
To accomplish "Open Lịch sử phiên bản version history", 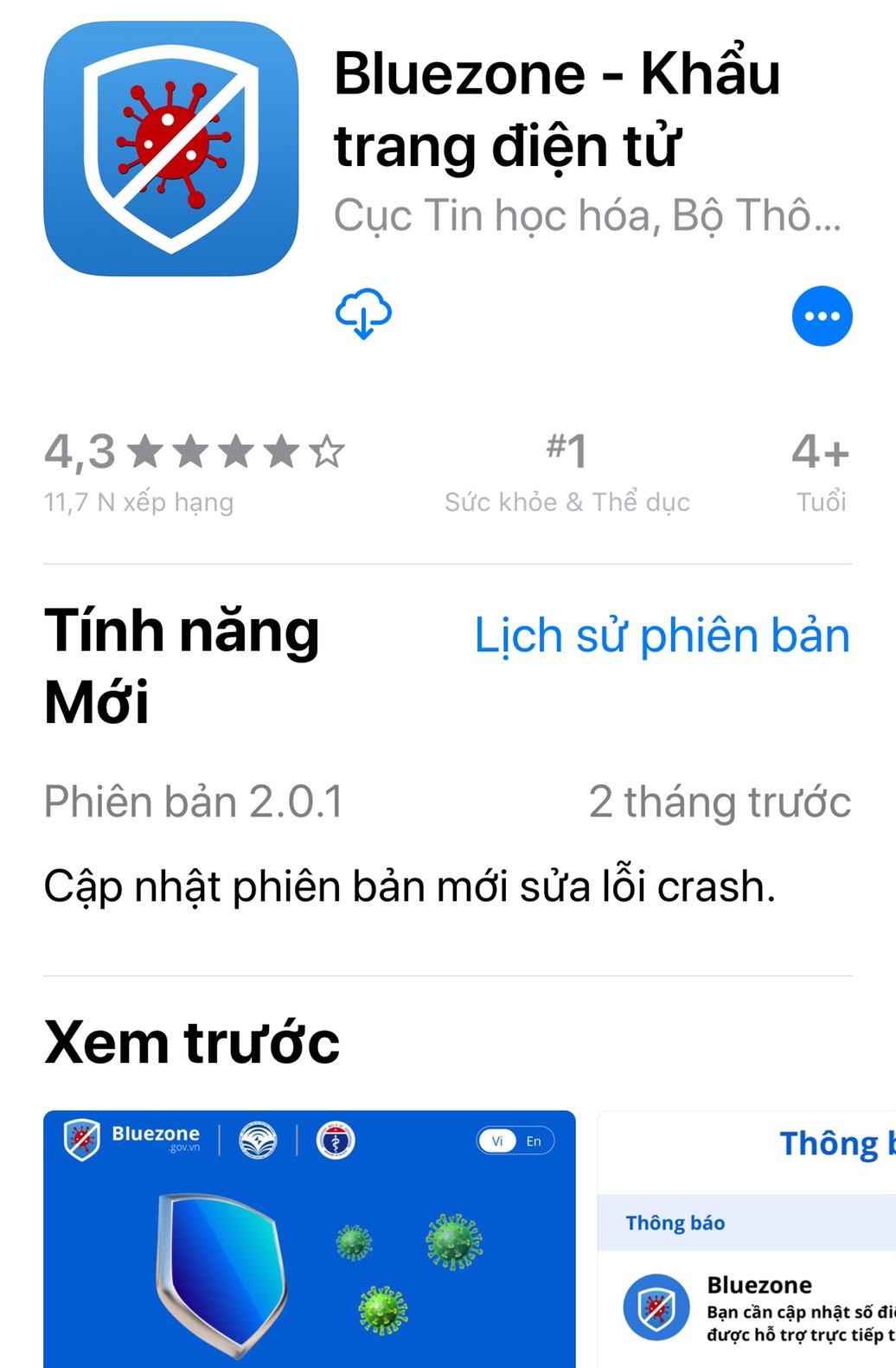I will [x=662, y=636].
